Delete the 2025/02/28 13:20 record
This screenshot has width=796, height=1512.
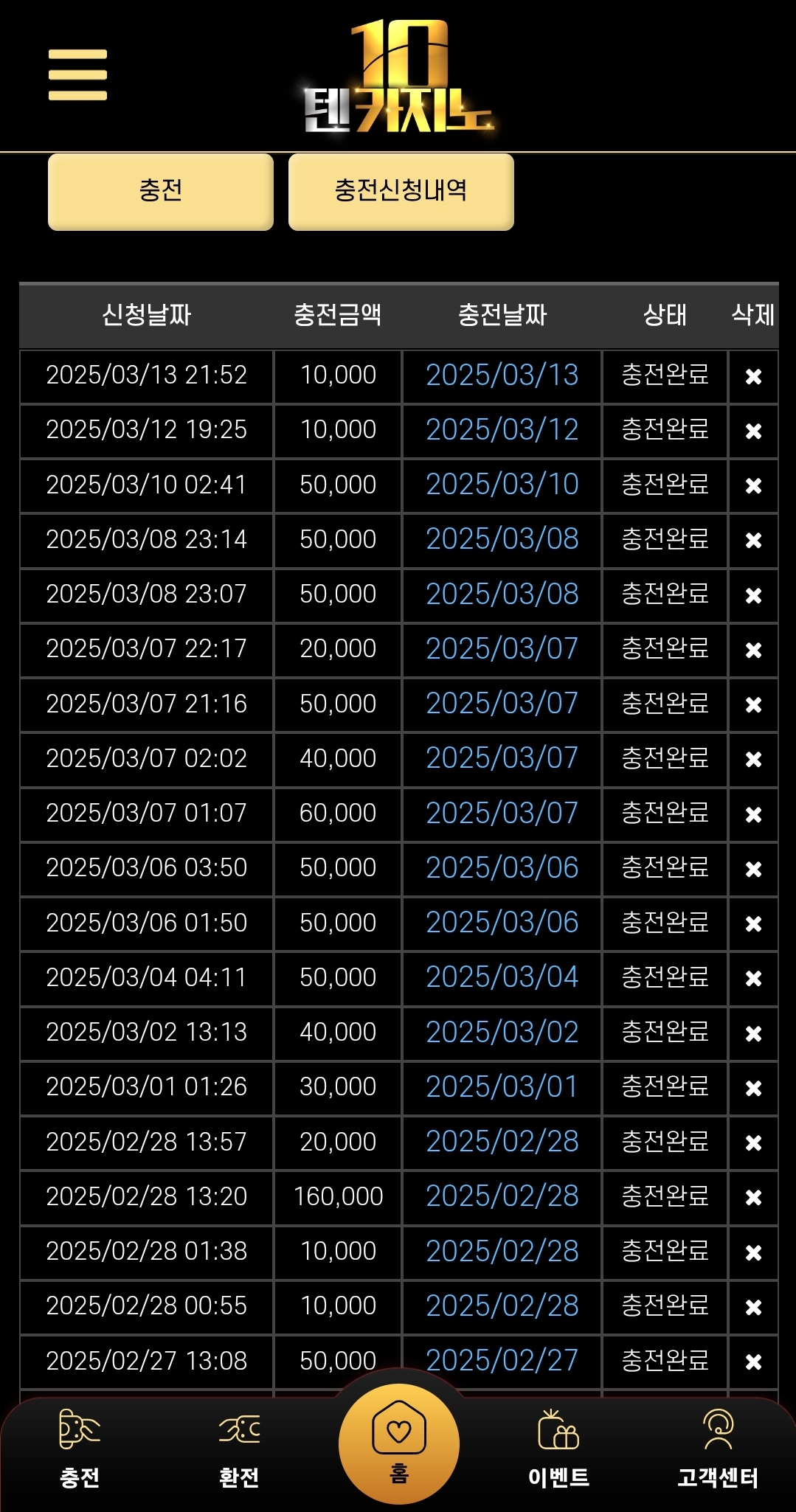click(x=753, y=1198)
